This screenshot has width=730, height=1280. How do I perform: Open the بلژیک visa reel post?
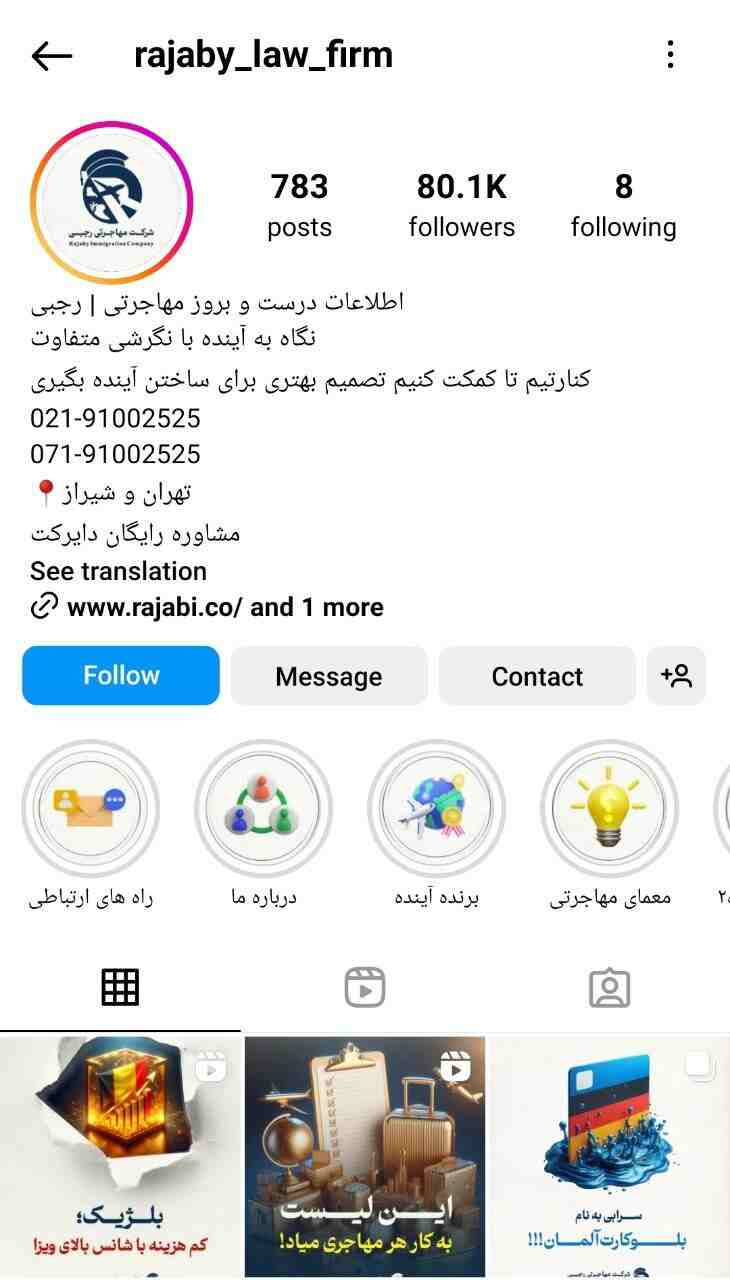click(x=120, y=1157)
